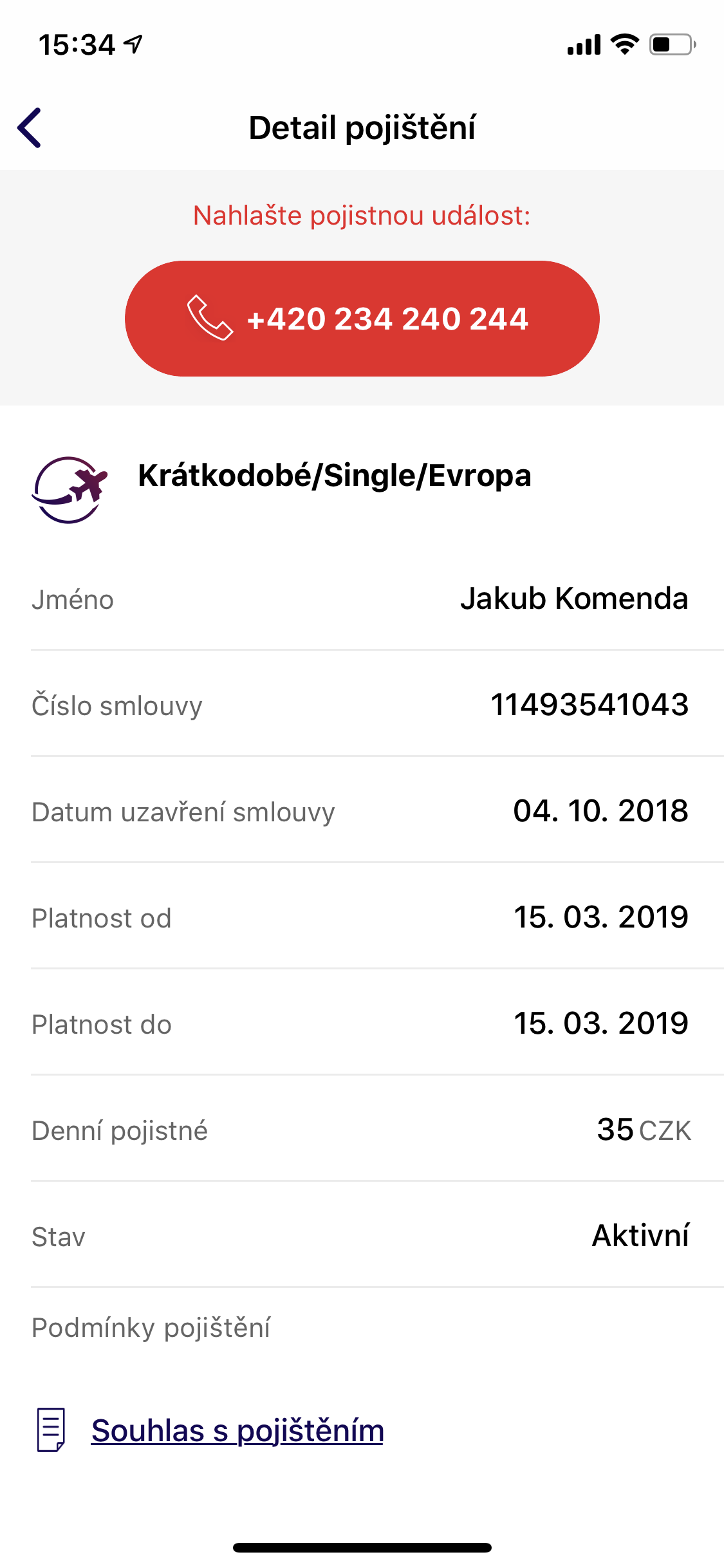The width and height of the screenshot is (724, 1568).
Task: Go back from Detail pojištění
Action: click(x=30, y=127)
